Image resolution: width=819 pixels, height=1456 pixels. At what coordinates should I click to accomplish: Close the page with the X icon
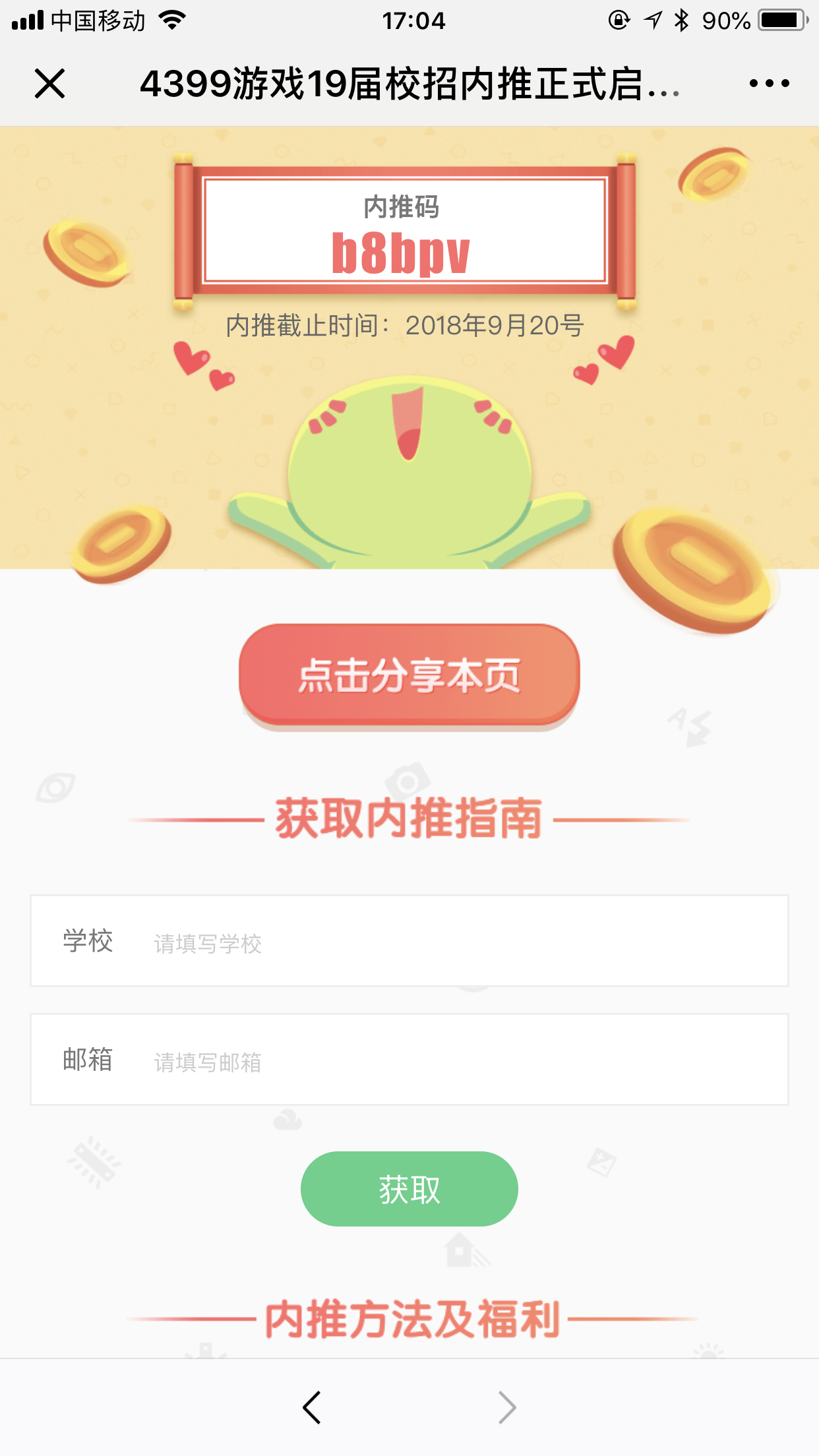[x=50, y=83]
